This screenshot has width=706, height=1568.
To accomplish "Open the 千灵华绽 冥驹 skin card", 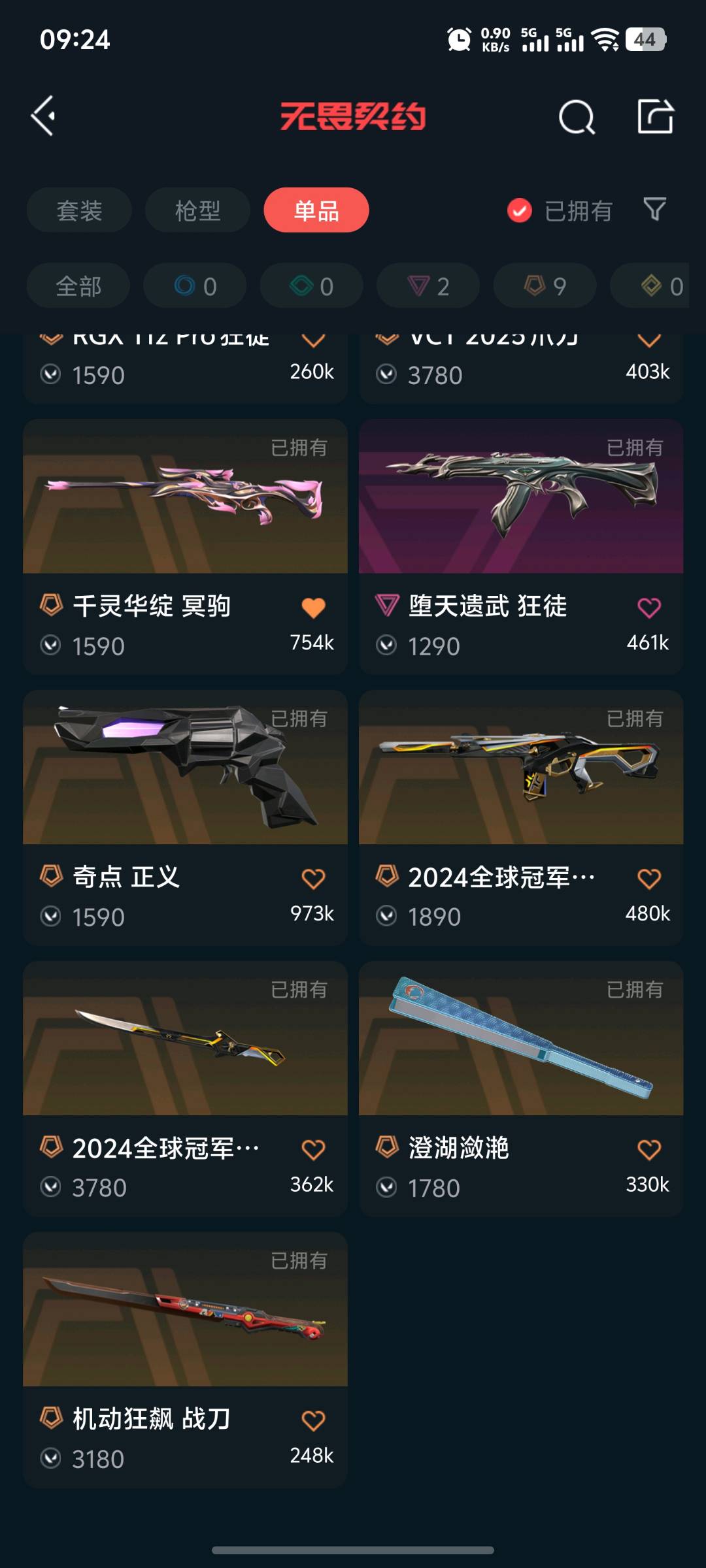I will tap(185, 497).
